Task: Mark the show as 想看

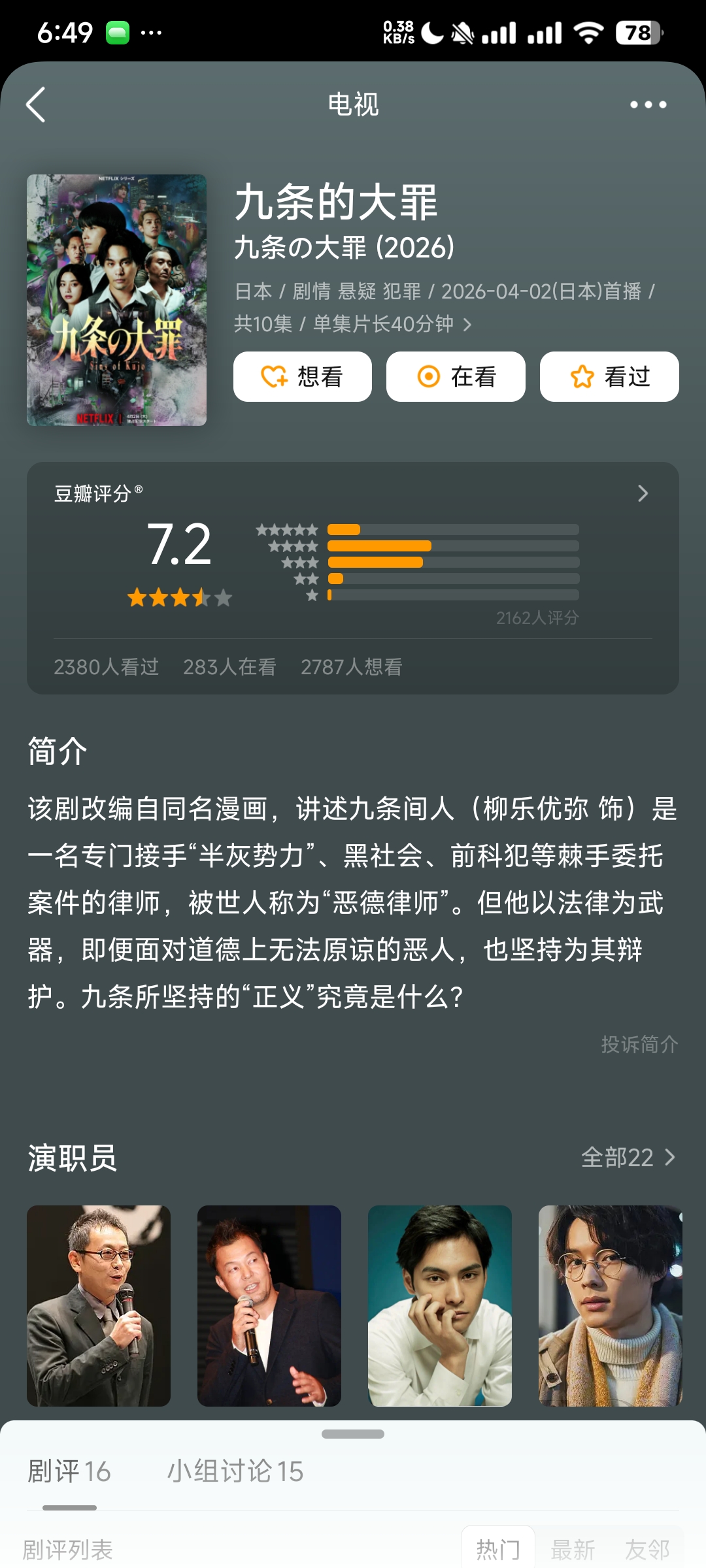Action: point(303,376)
